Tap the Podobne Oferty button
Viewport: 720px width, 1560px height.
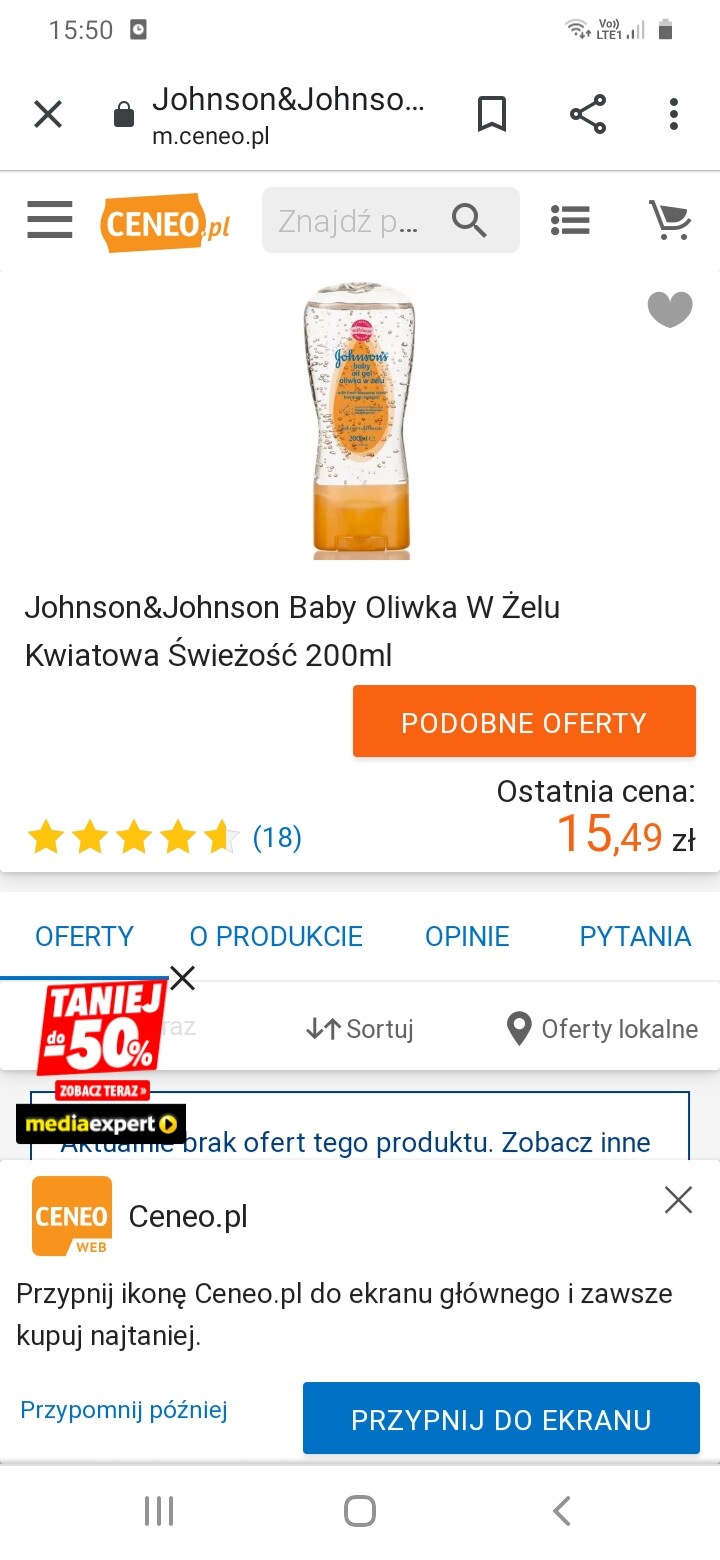pos(524,722)
